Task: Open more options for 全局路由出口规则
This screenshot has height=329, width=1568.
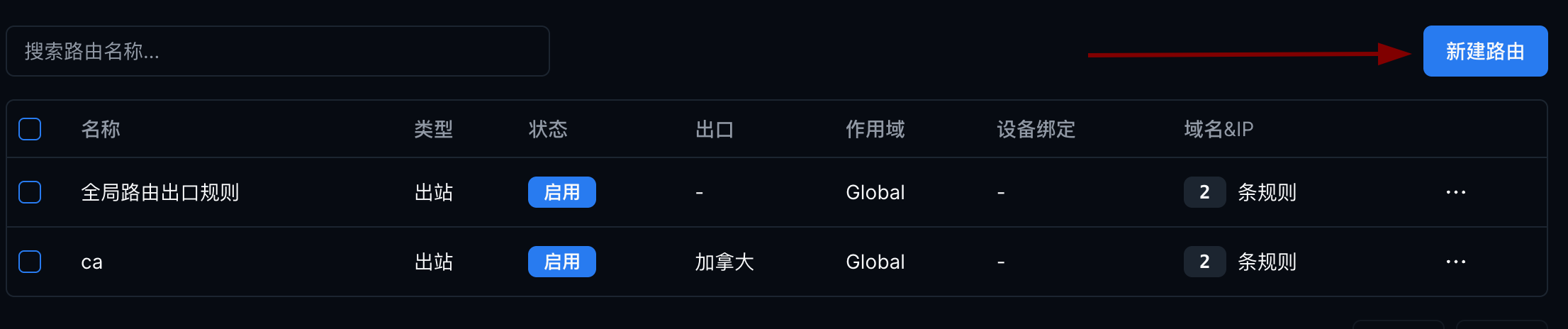Action: [x=1455, y=192]
